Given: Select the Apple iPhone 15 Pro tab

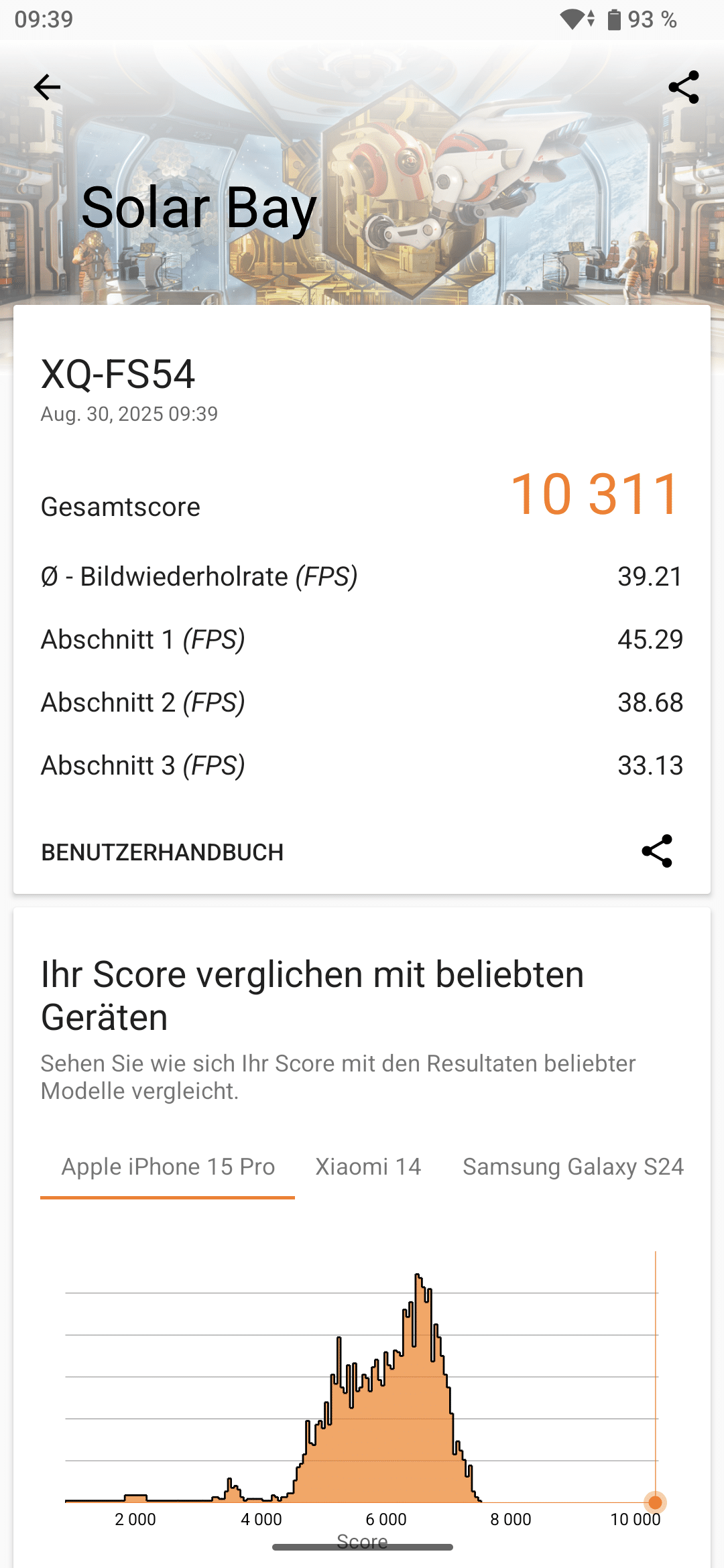Looking at the screenshot, I should pyautogui.click(x=168, y=1167).
